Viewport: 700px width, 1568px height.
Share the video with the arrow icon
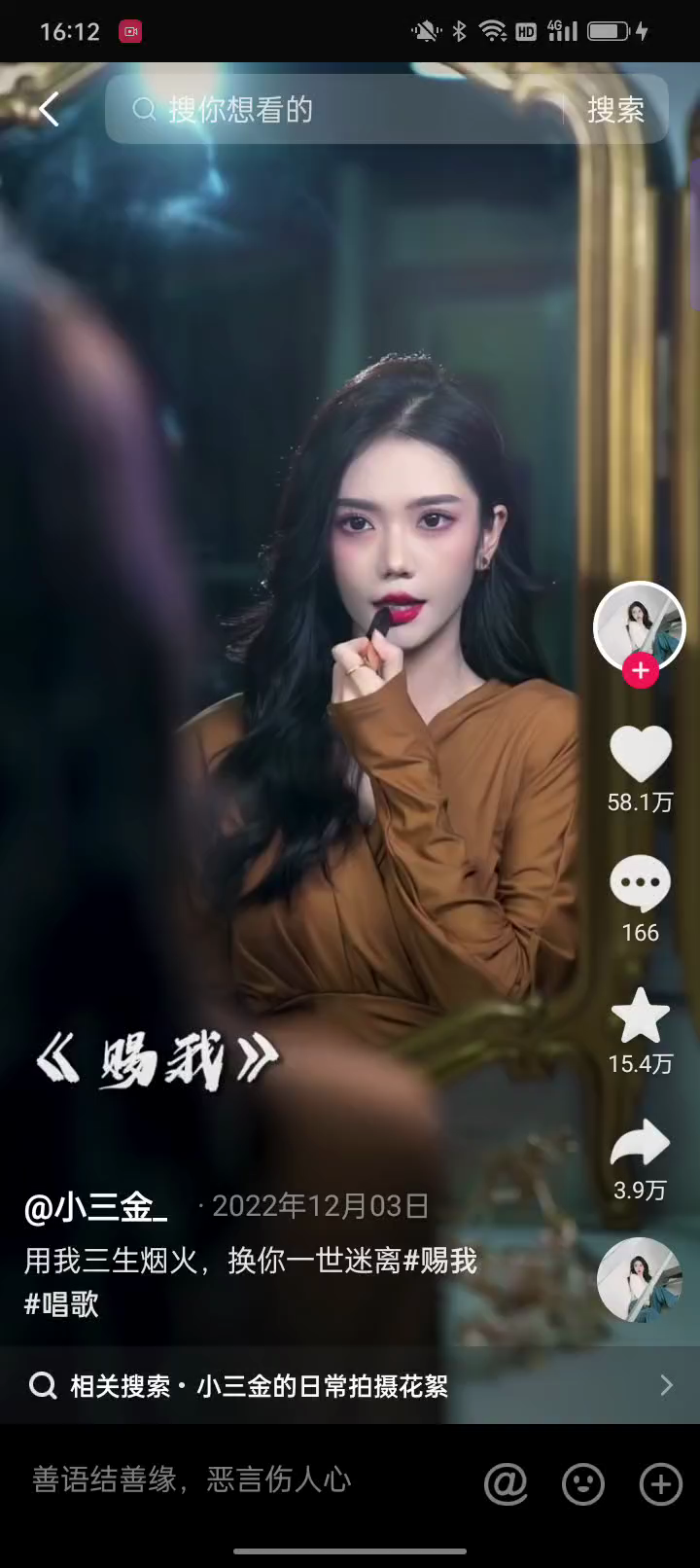[x=640, y=1144]
